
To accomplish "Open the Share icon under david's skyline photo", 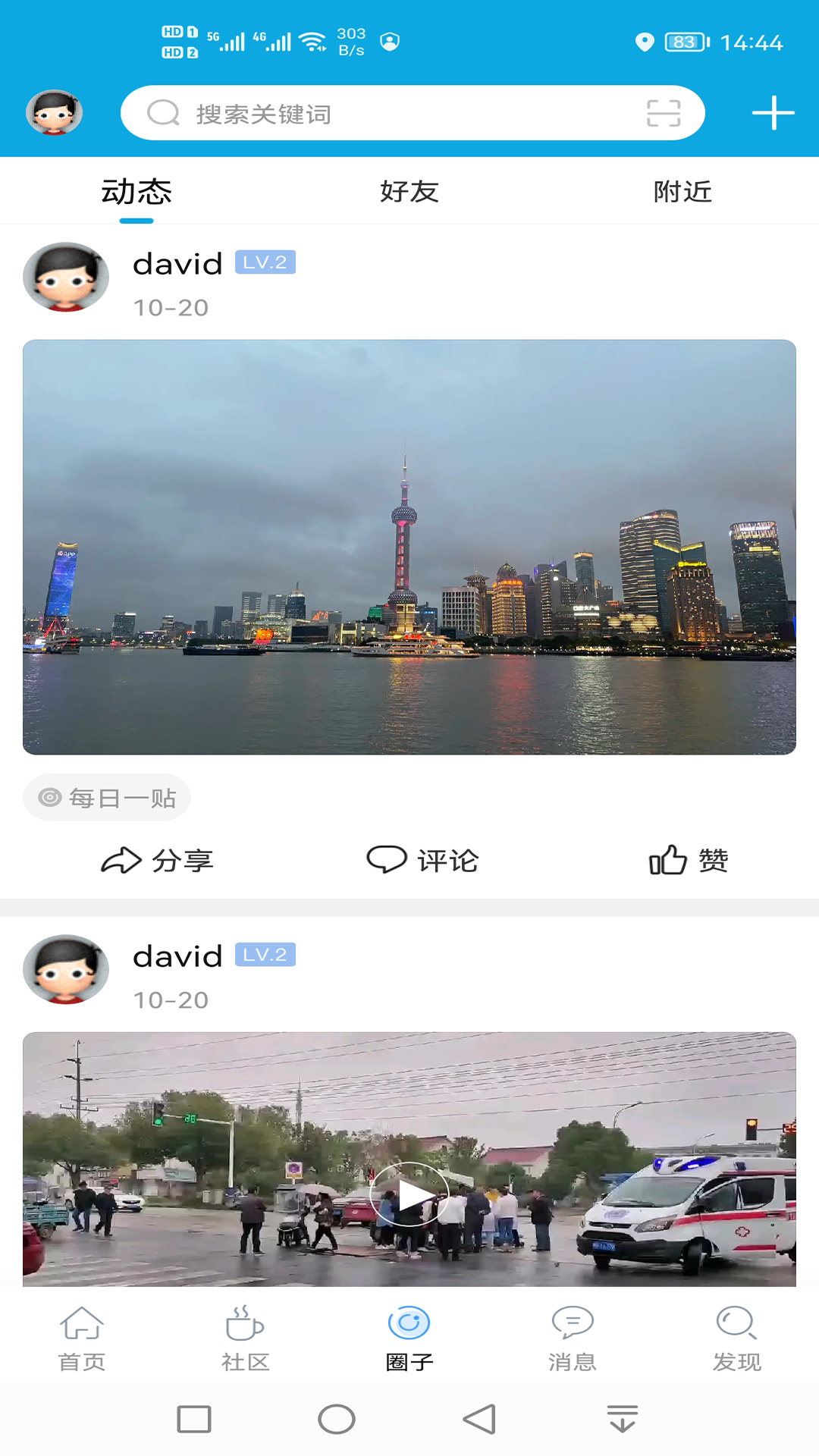I will point(158,860).
